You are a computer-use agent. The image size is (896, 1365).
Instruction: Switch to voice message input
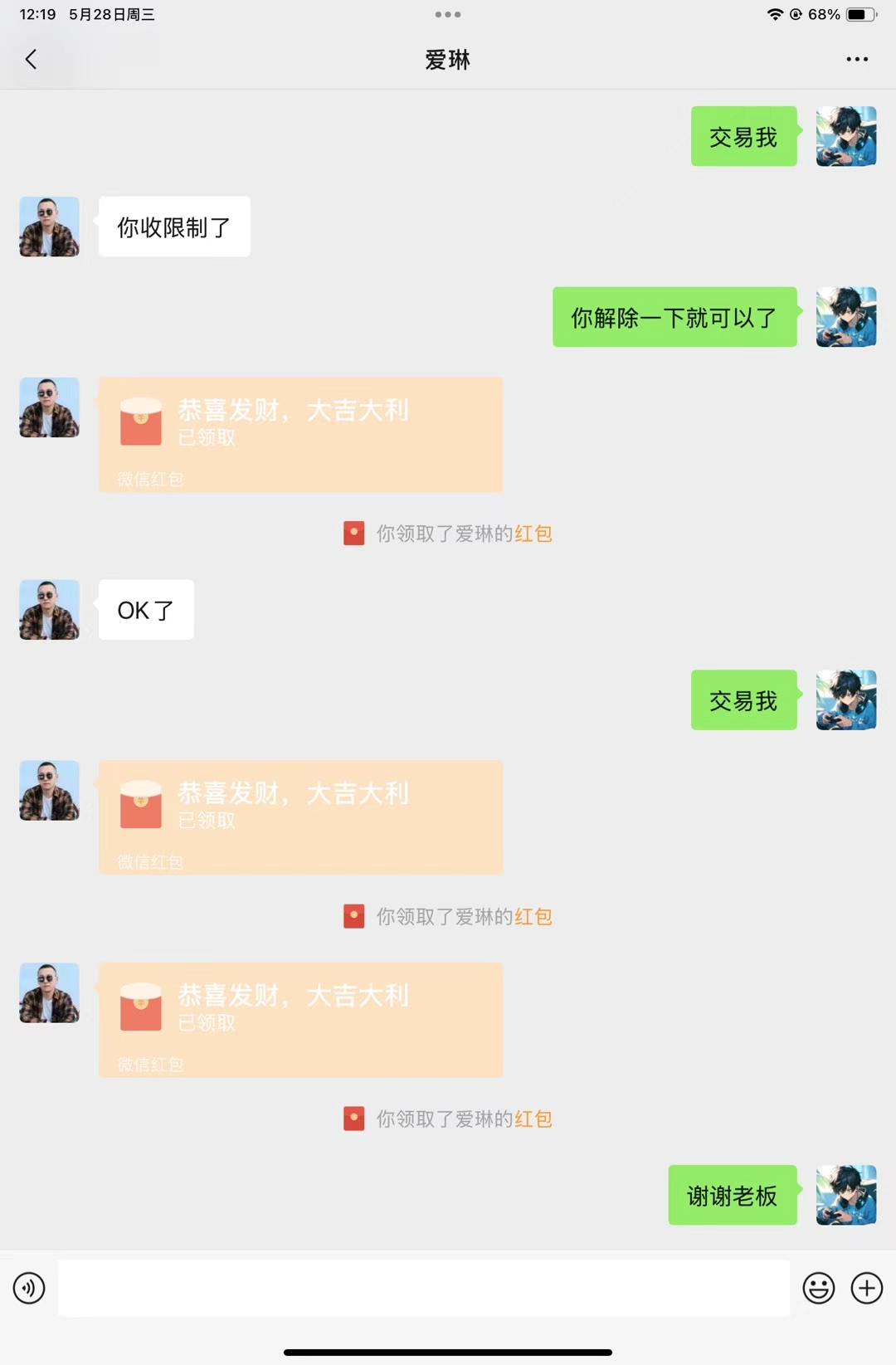(29, 1288)
